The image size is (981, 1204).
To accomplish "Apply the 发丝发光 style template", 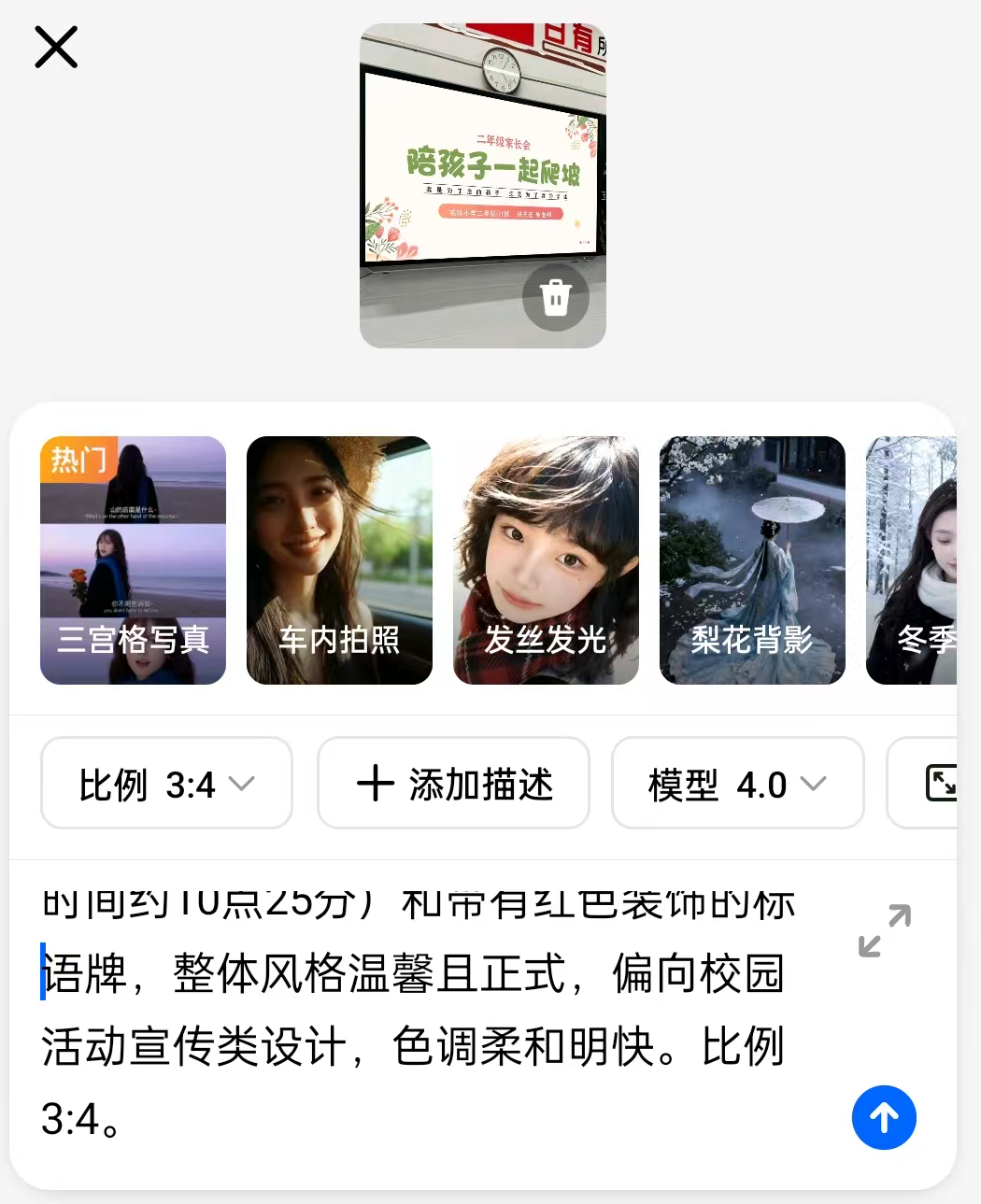I will [546, 560].
